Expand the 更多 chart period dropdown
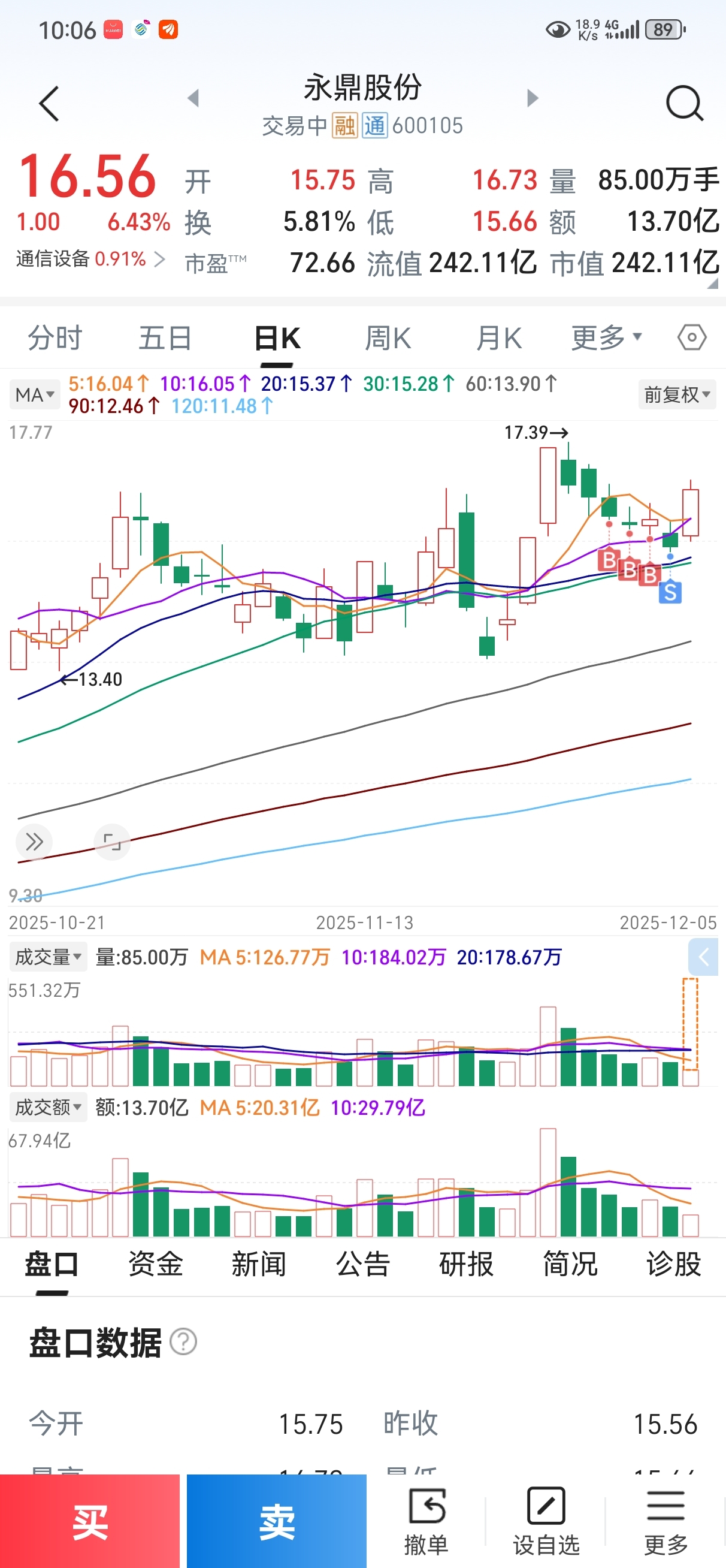This screenshot has height=1568, width=726. [606, 337]
